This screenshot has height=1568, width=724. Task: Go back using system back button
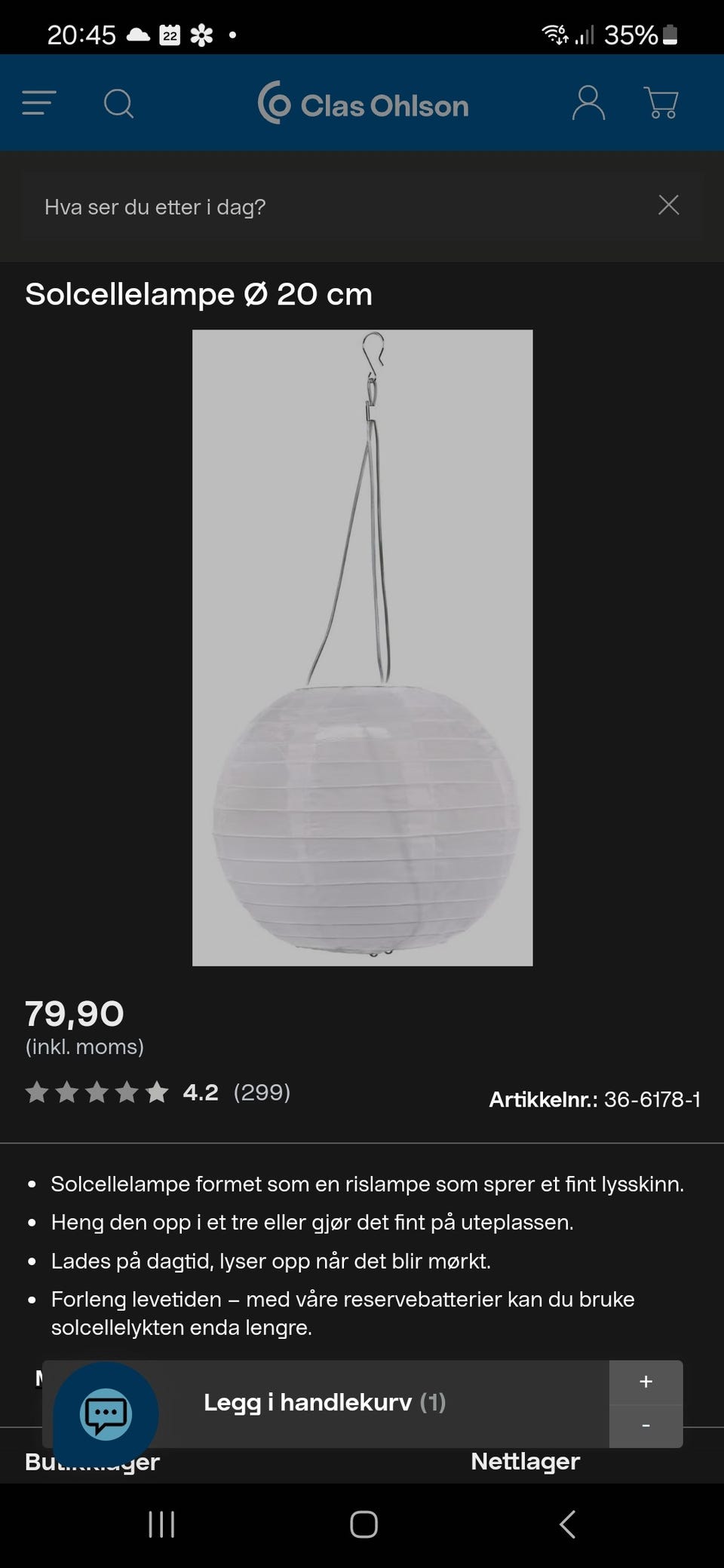(568, 1524)
